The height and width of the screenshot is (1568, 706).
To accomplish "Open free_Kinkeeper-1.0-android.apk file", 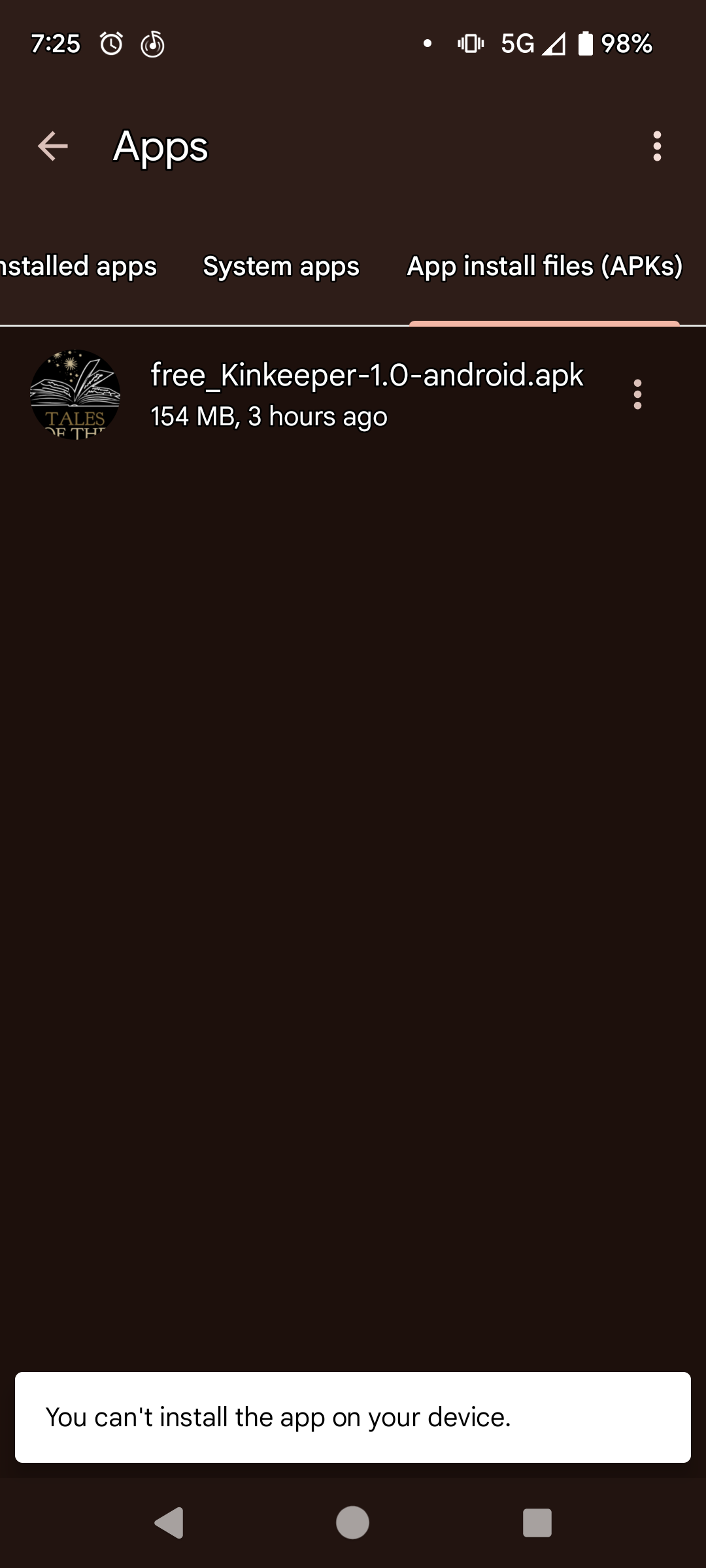I will tap(366, 394).
